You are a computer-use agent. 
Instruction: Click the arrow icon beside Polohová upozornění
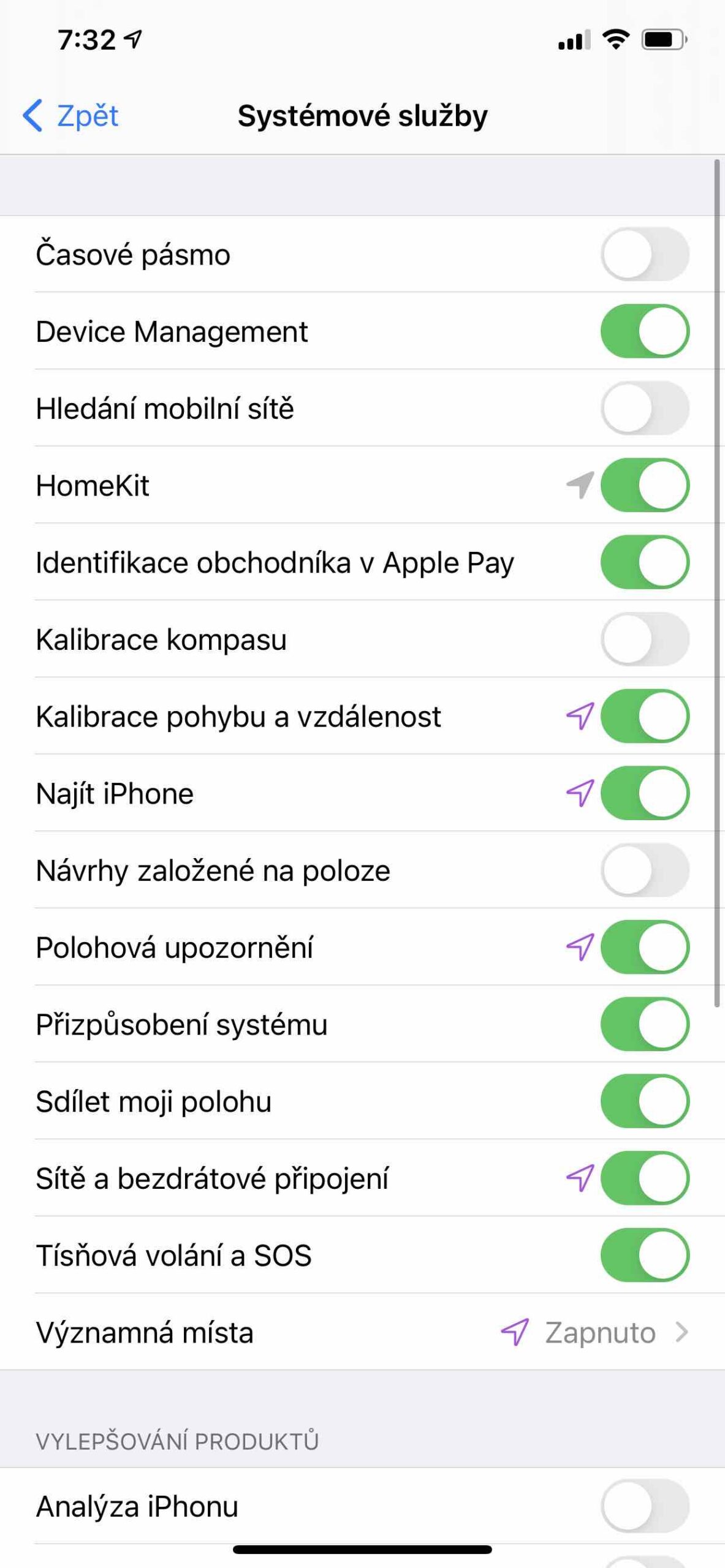(x=579, y=946)
